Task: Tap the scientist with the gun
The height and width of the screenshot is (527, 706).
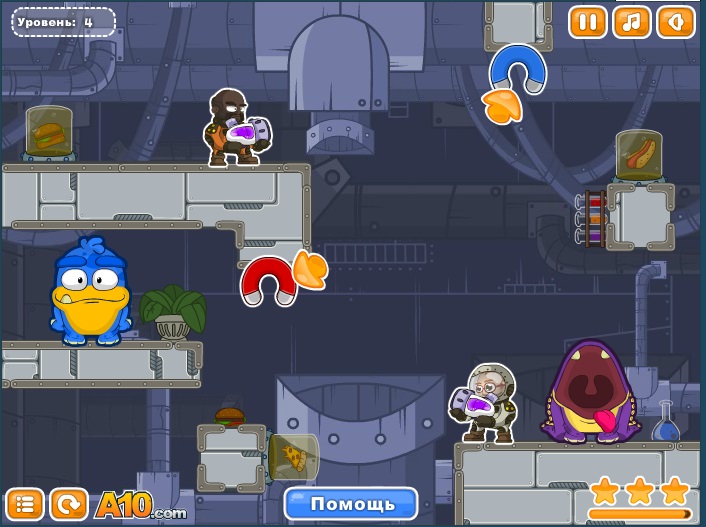Action: pos(487,403)
